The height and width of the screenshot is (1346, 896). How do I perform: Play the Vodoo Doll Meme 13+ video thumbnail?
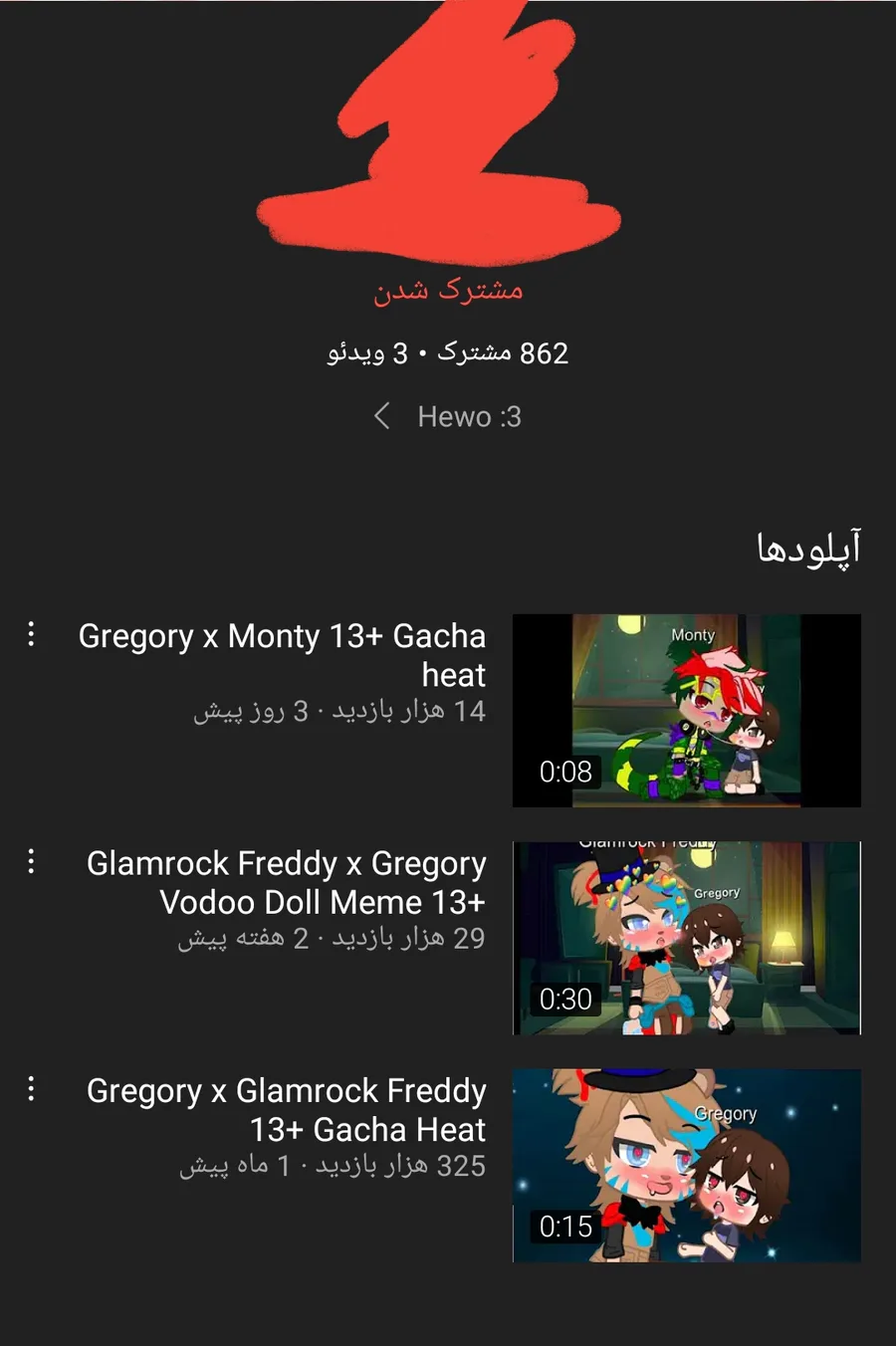coord(686,938)
